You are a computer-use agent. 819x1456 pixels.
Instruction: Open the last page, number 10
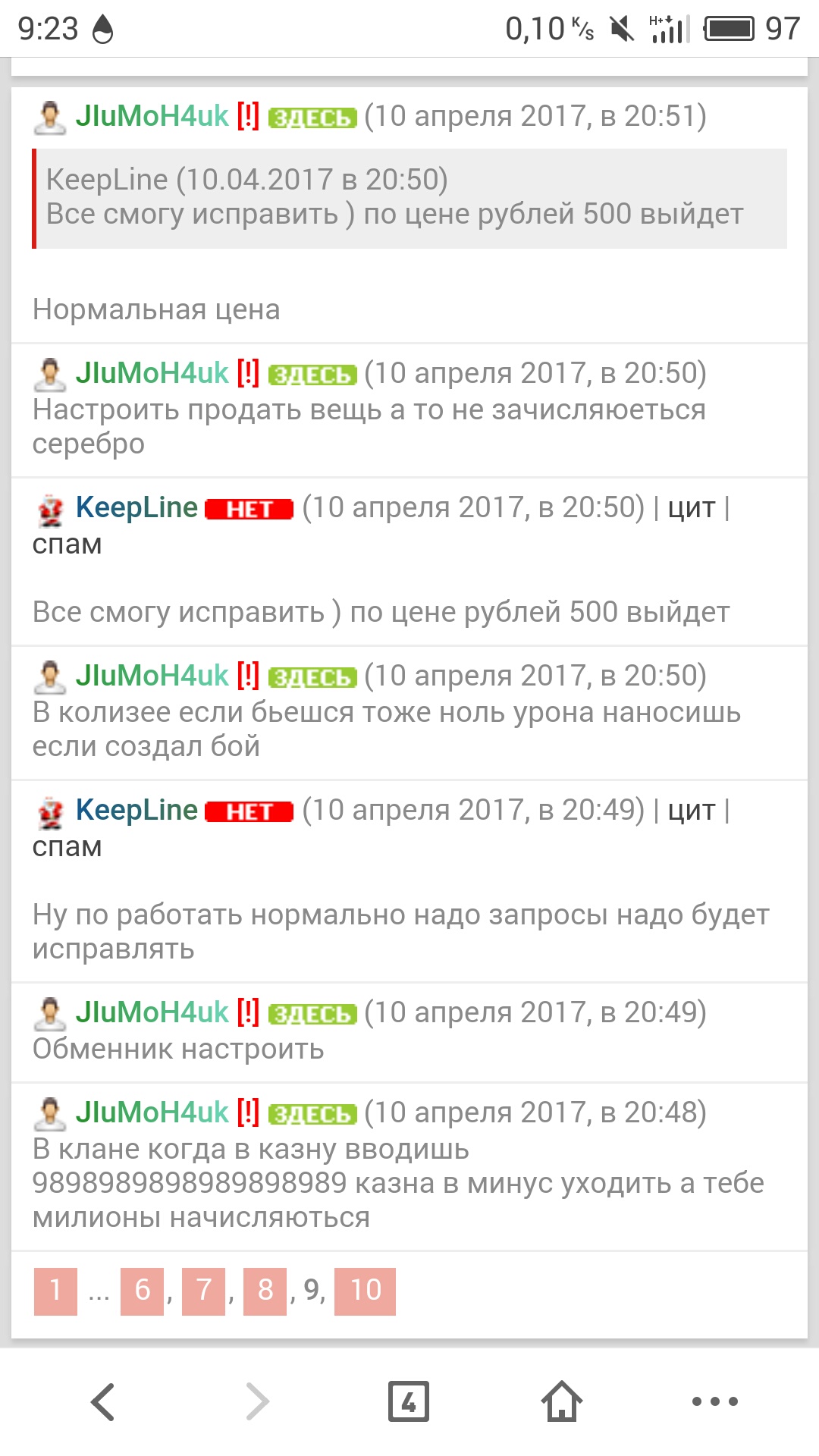[365, 1291]
